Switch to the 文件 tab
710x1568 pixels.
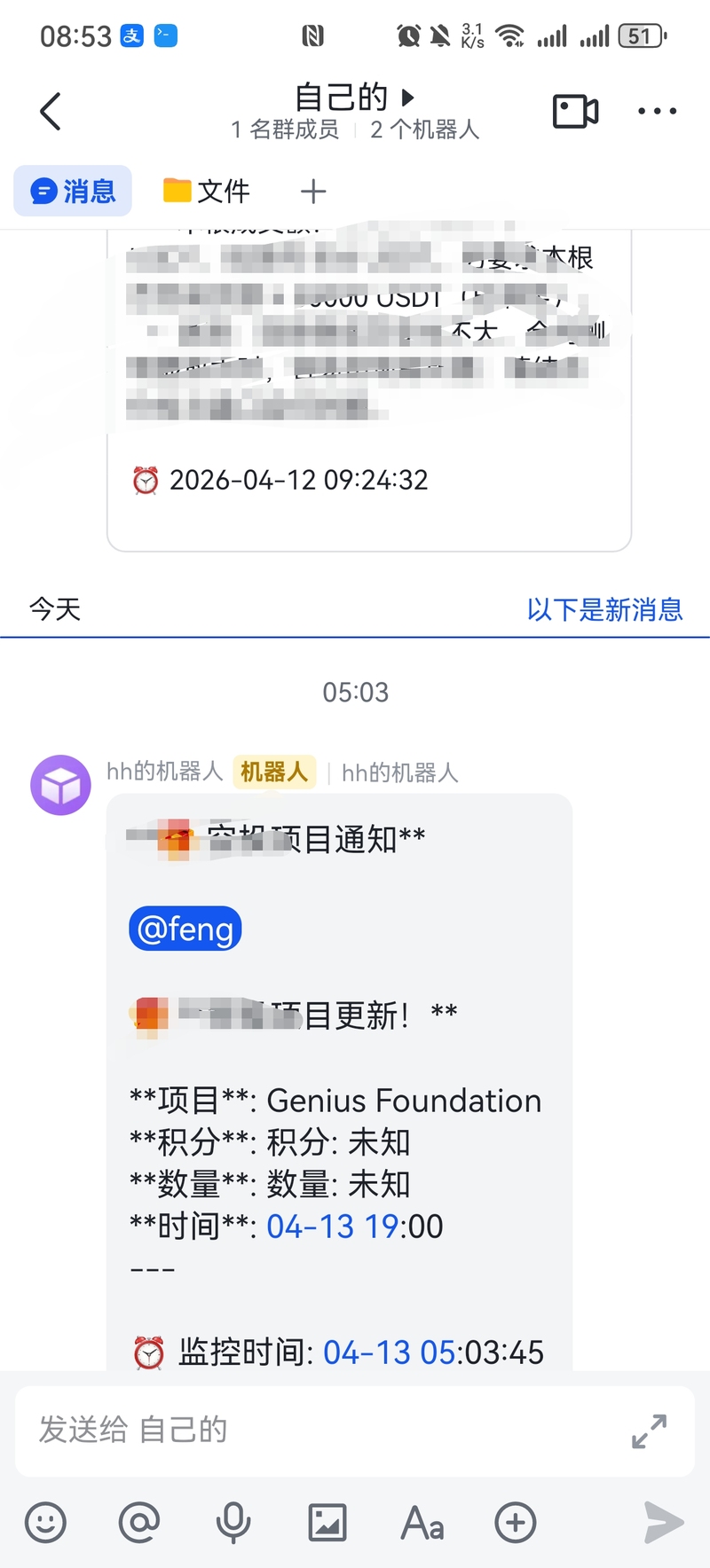pyautogui.click(x=207, y=191)
